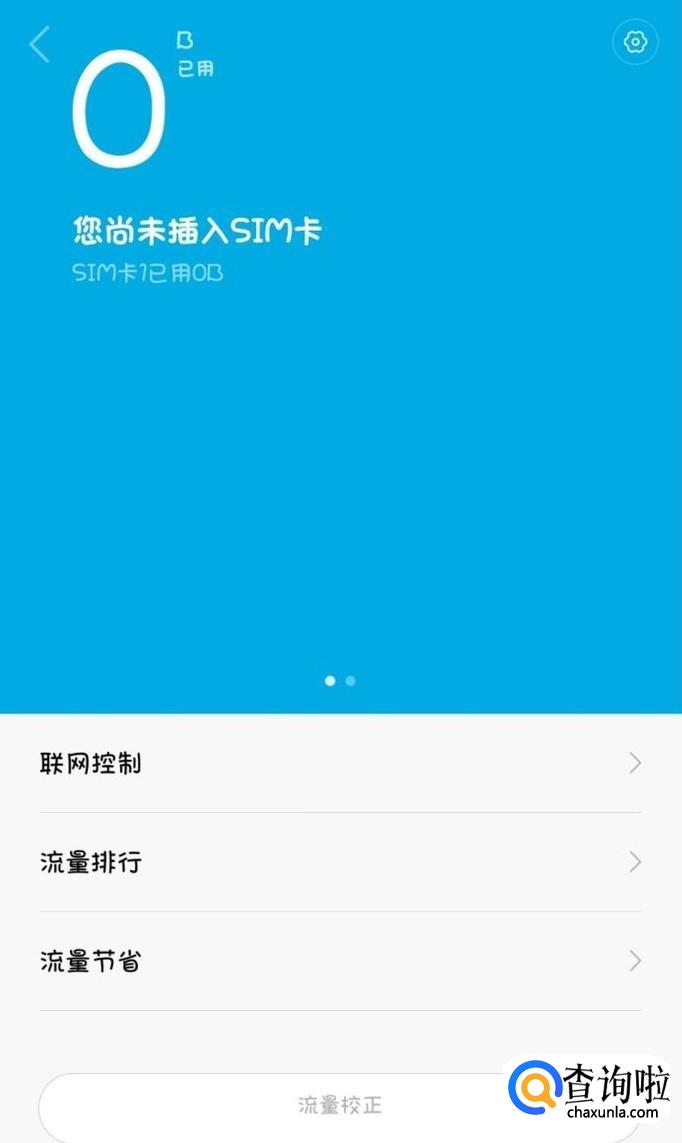Image resolution: width=682 pixels, height=1143 pixels.
Task: Open the settings gear icon
Action: click(x=635, y=42)
